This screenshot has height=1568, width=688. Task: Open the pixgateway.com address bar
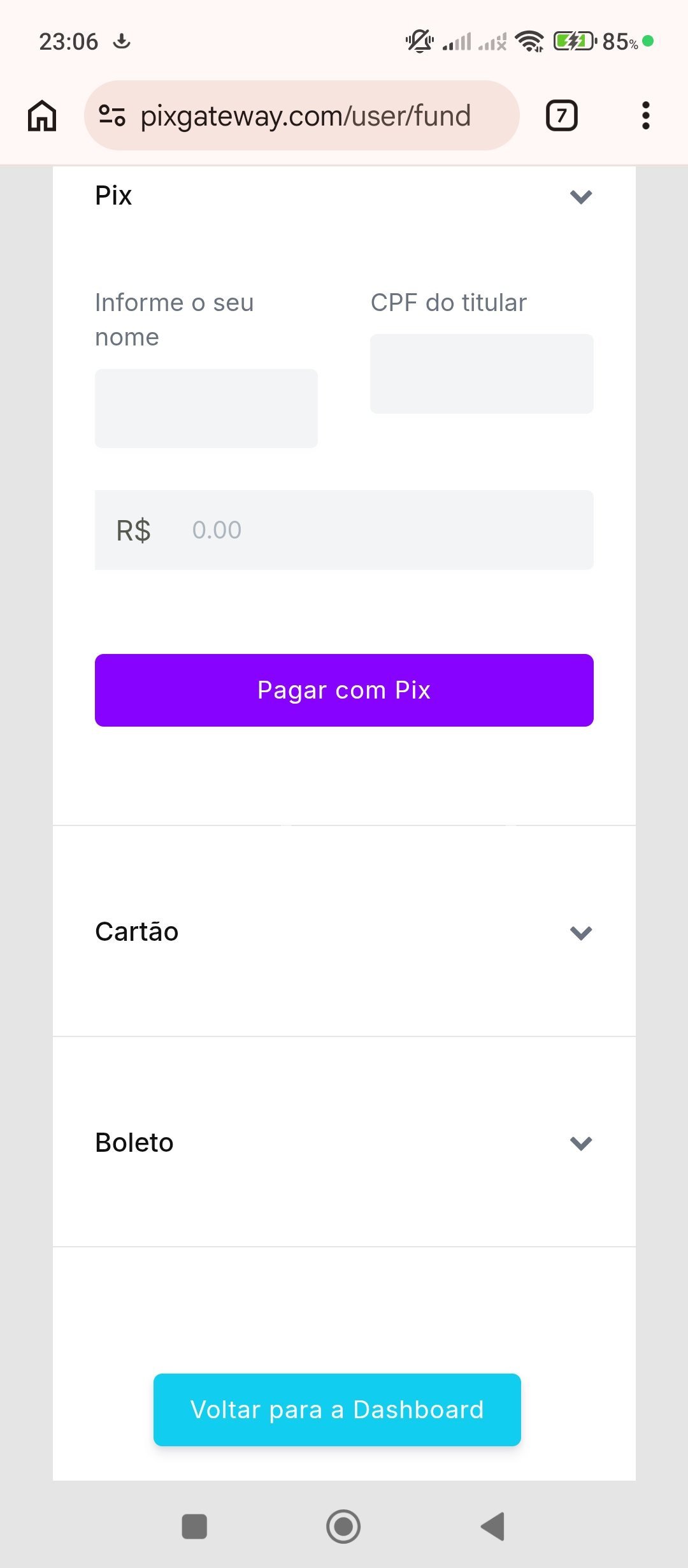pyautogui.click(x=305, y=116)
